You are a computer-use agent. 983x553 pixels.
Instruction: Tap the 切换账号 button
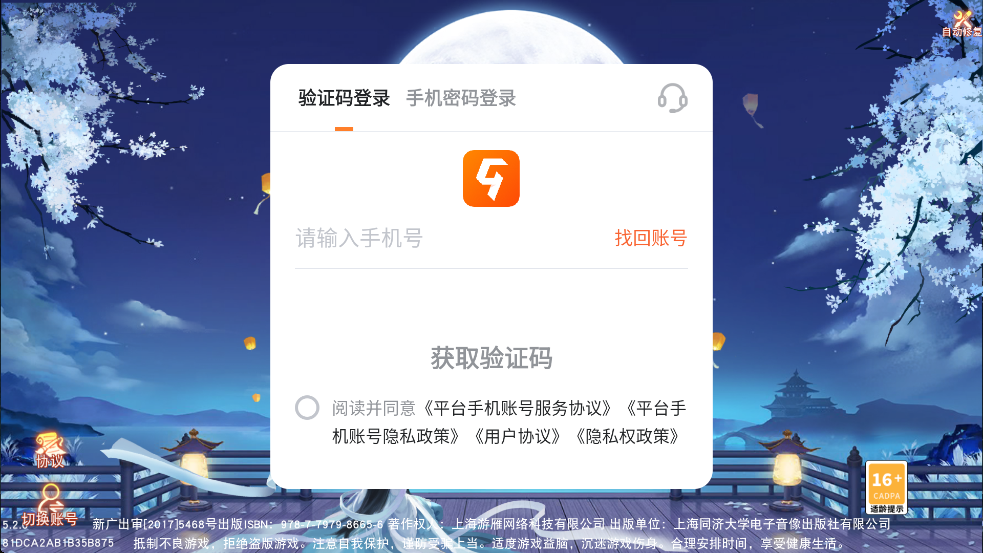(50, 505)
